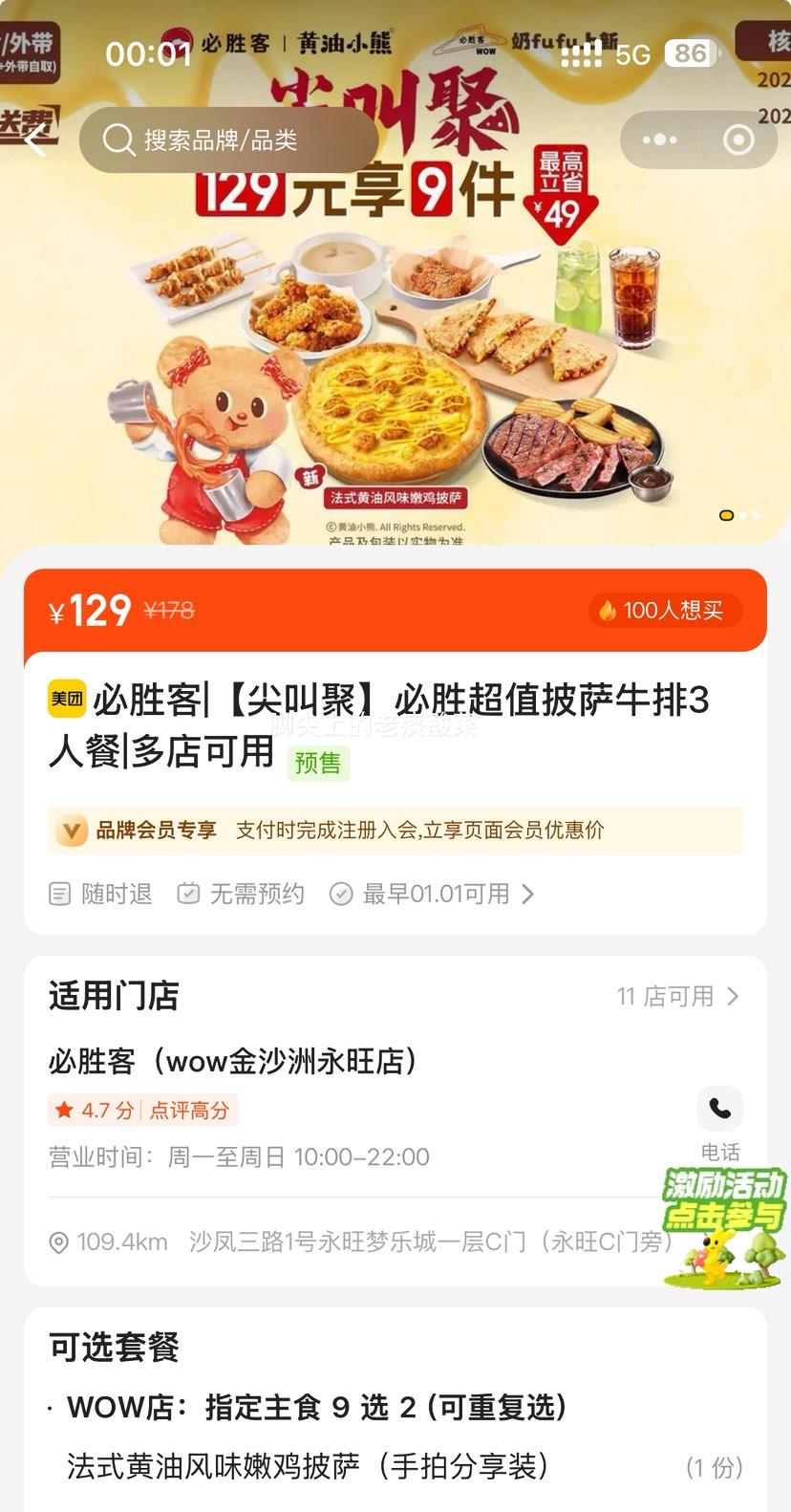Tap the phone icon to call the store
Screen dimensions: 791x1512
pyautogui.click(x=719, y=1108)
